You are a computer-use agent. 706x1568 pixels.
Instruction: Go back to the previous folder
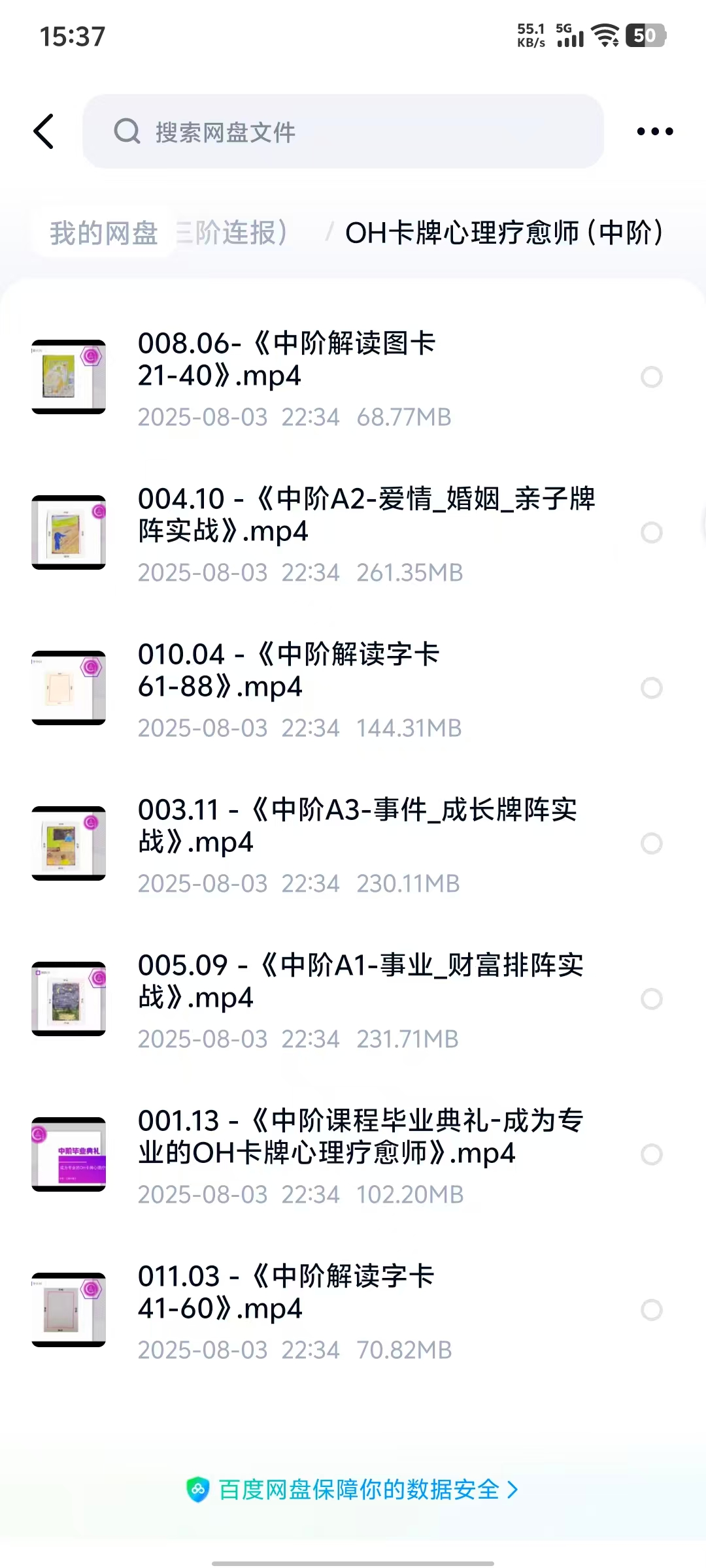44,131
